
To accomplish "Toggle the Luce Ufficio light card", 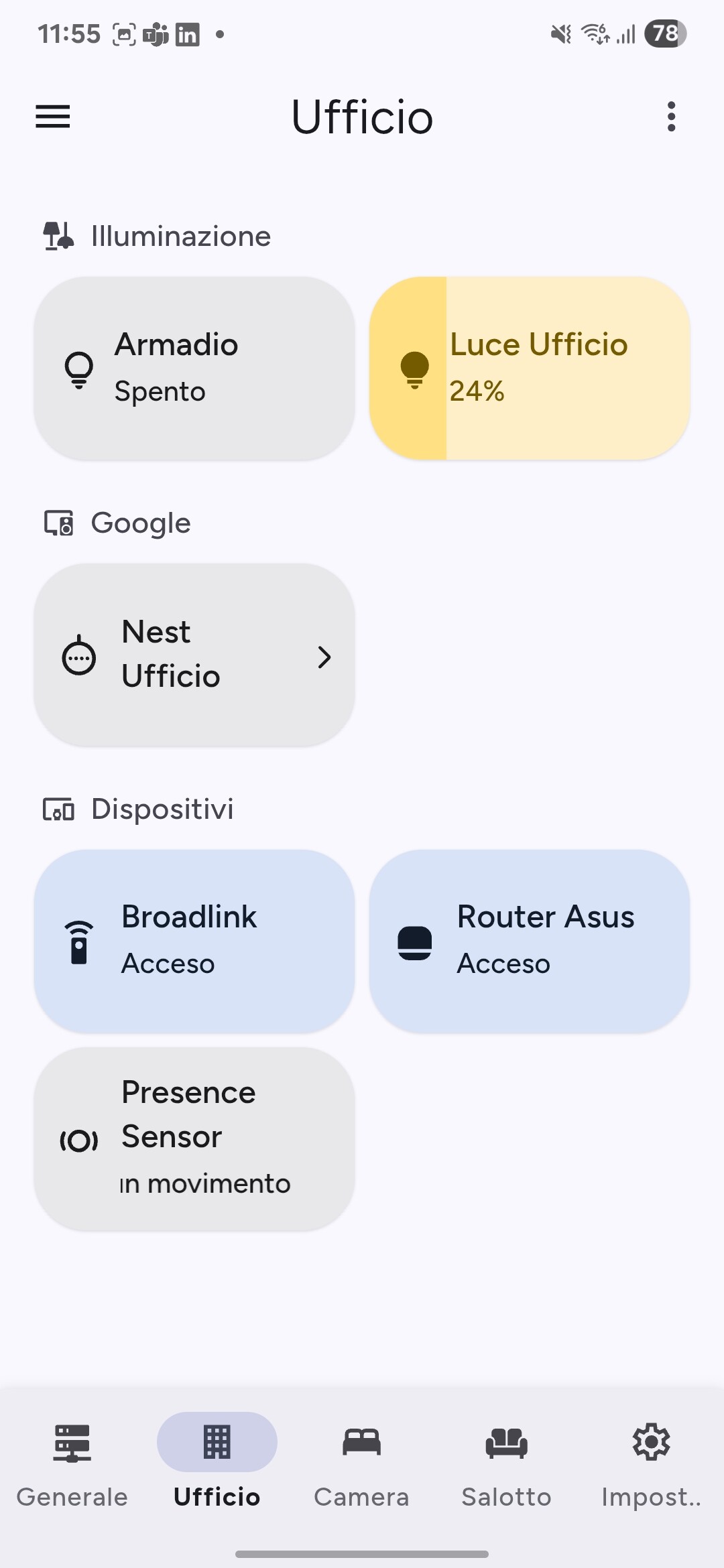I will pyautogui.click(x=530, y=369).
